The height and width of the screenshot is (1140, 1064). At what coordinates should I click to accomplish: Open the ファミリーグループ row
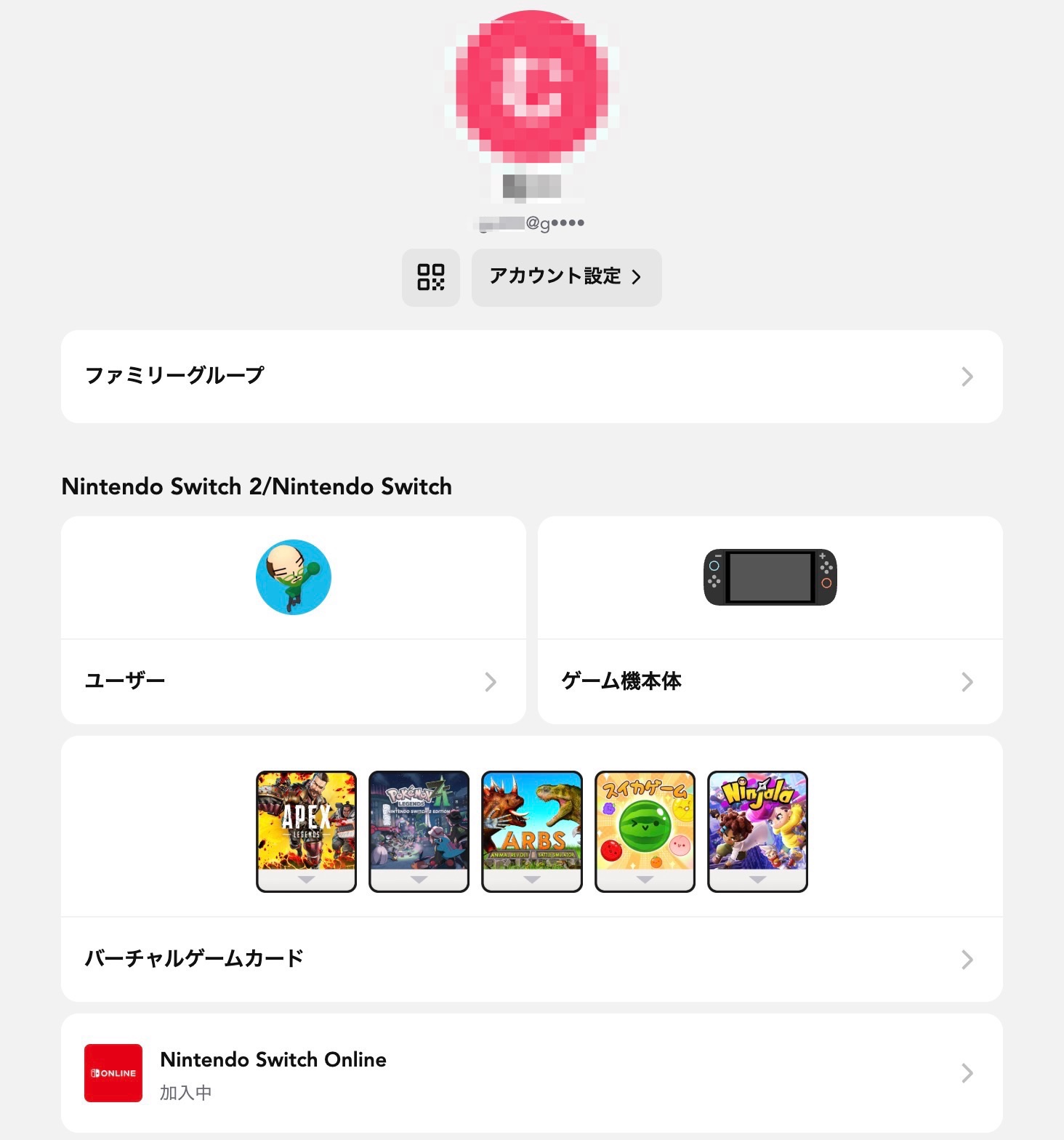tap(531, 377)
